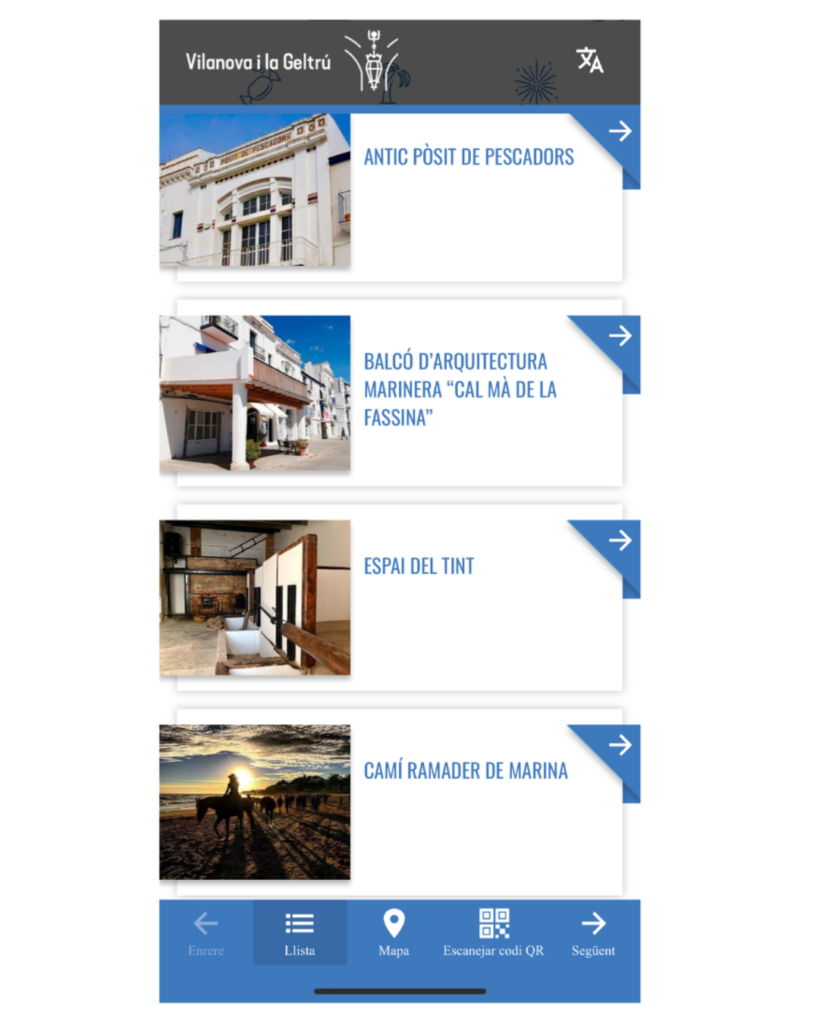Switch to the Mapa tab
Screen dimensions: 819x1024
tap(394, 933)
